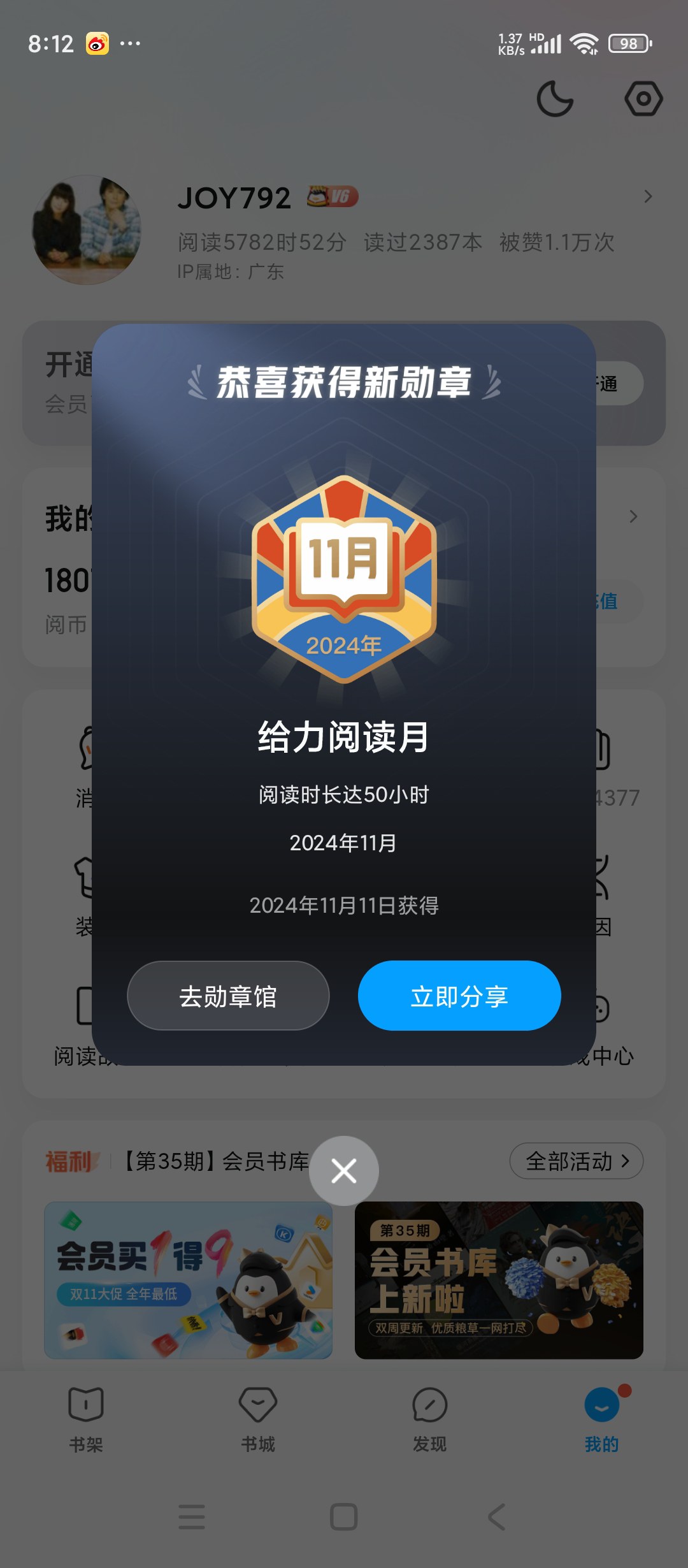The width and height of the screenshot is (688, 1568).
Task: Tap the system back button
Action: [497, 1517]
